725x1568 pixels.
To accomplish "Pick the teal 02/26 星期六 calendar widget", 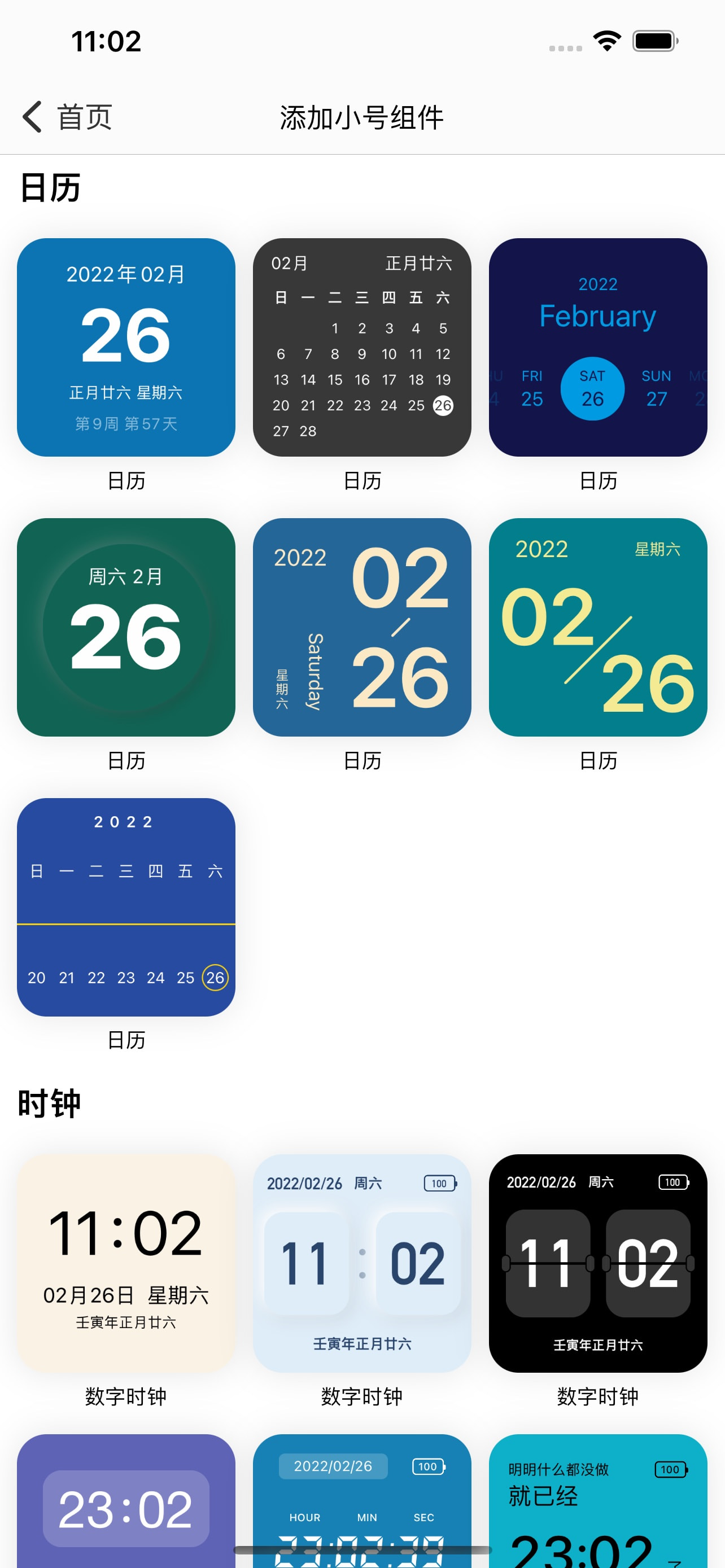I will (x=598, y=627).
